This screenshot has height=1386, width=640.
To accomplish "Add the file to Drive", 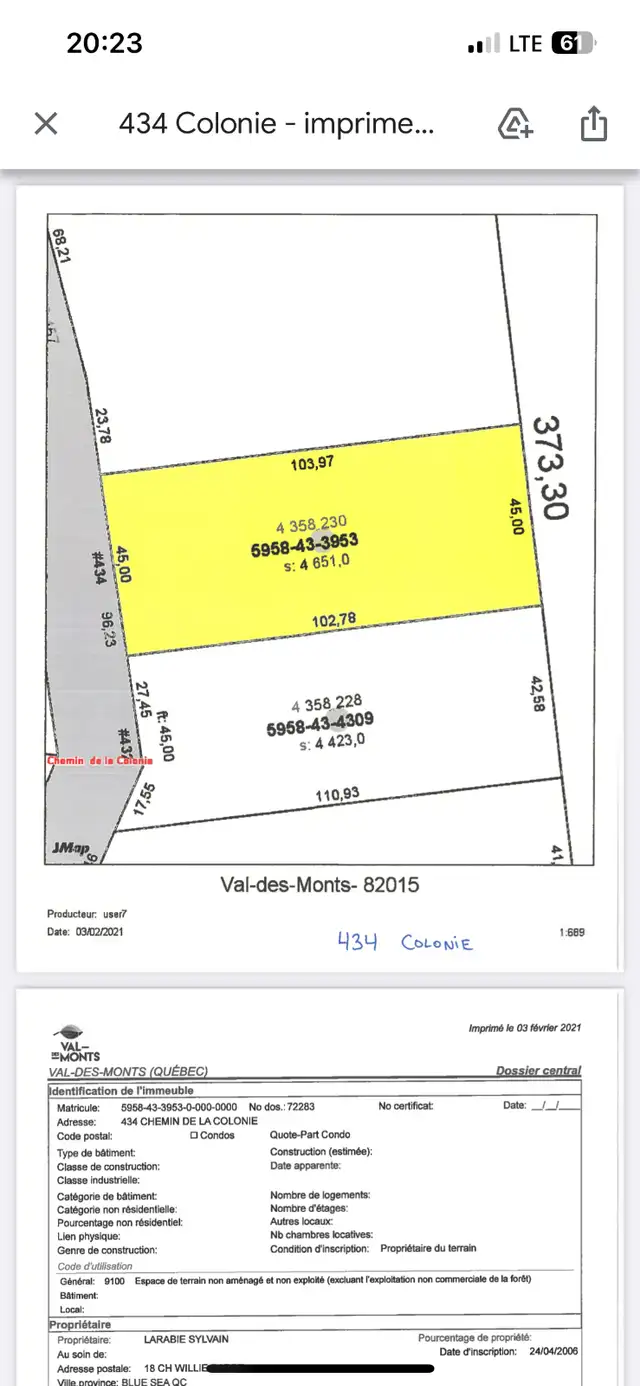I will point(516,124).
